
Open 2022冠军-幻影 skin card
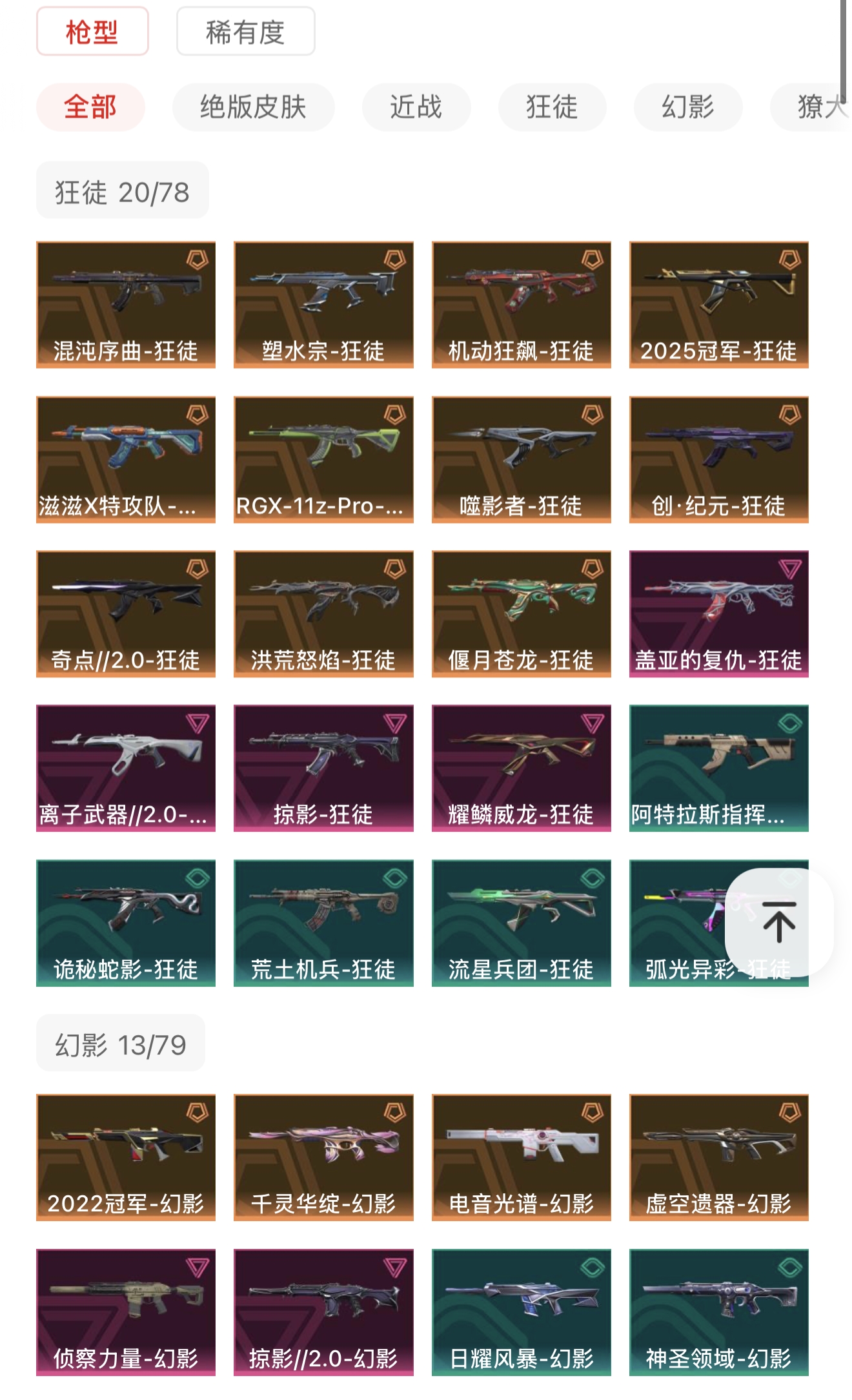pyautogui.click(x=126, y=1157)
